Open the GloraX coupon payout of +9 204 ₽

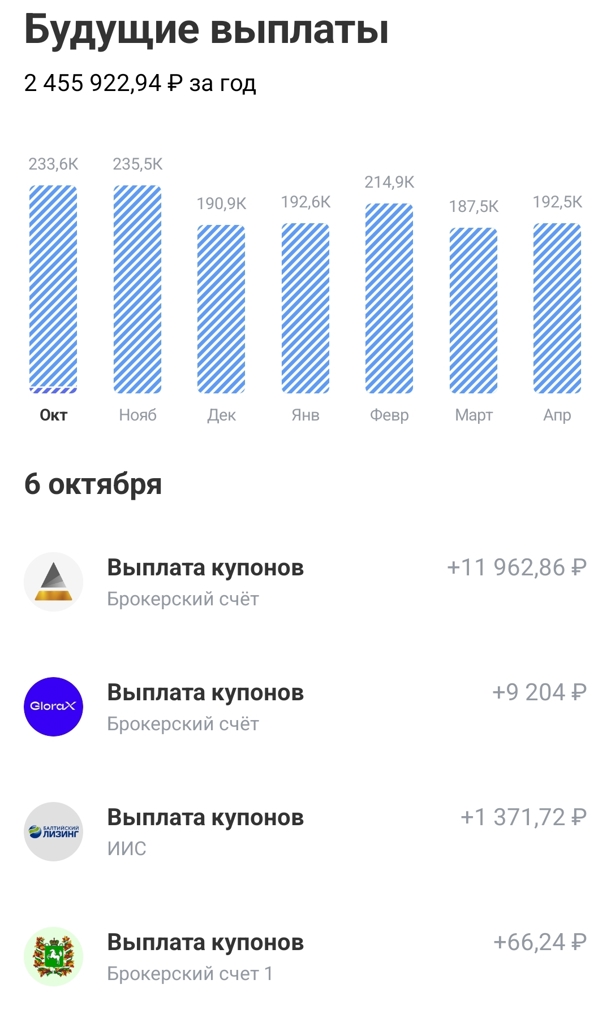(x=305, y=707)
